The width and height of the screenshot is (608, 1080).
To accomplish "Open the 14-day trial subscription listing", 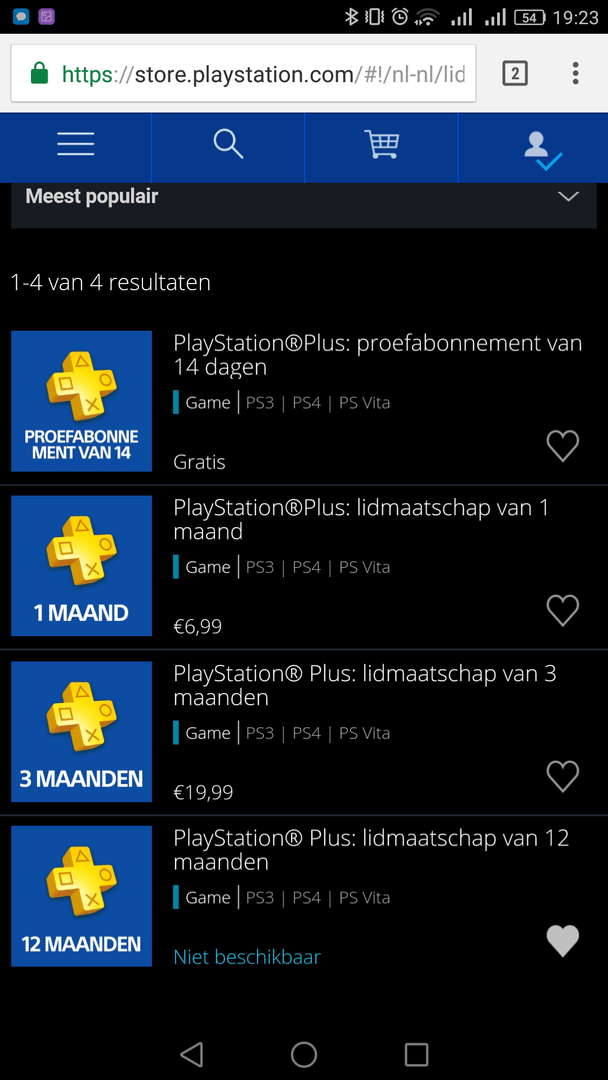I will 377,354.
